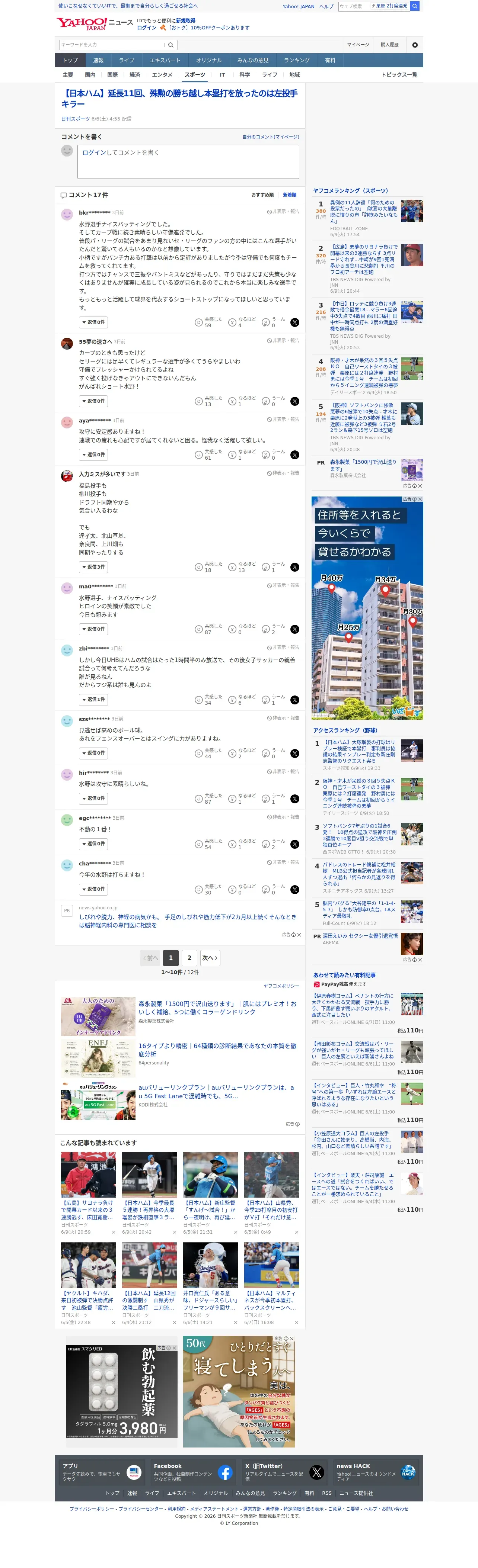
Task: Expand 返信3件 under 入力ミスが多いです comment
Action: 94,567
